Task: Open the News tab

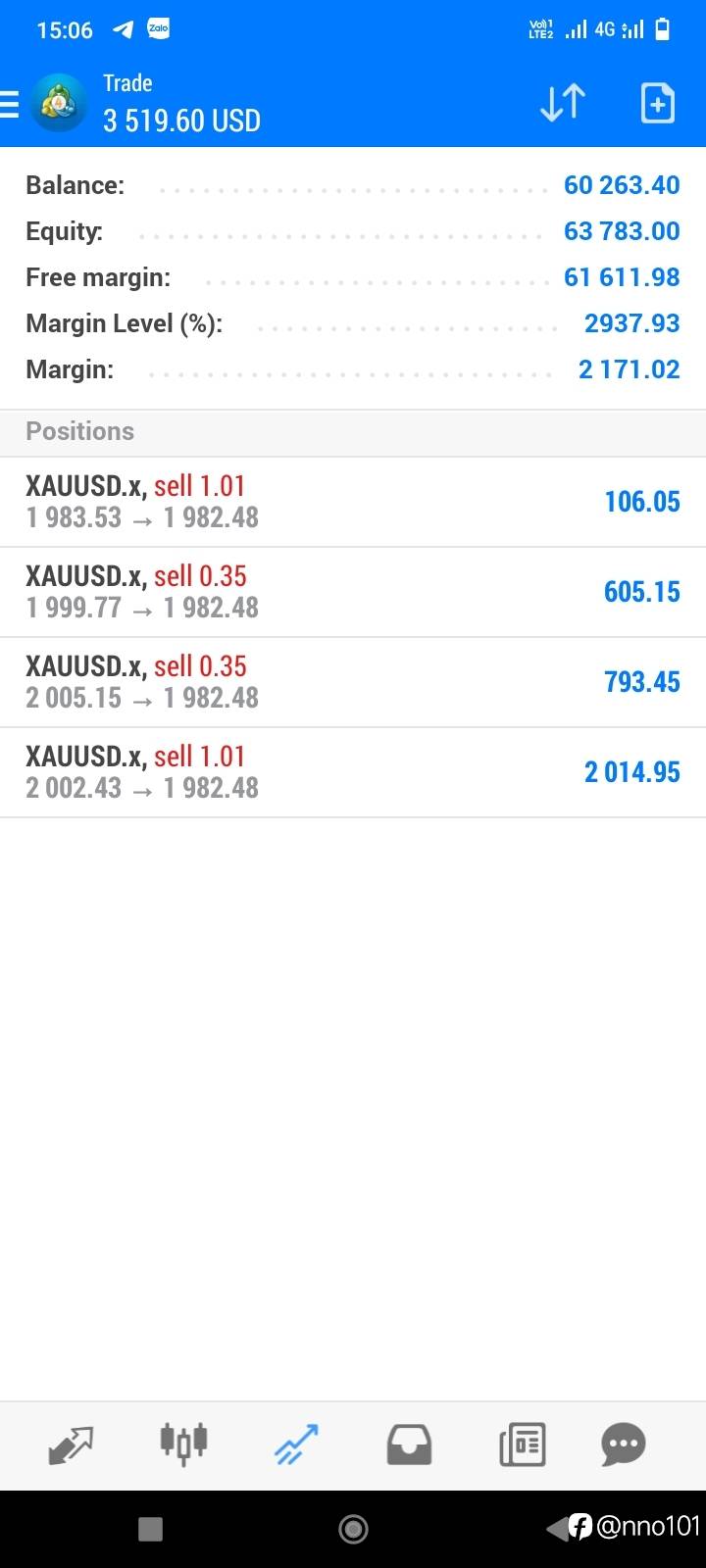Action: click(x=522, y=1445)
